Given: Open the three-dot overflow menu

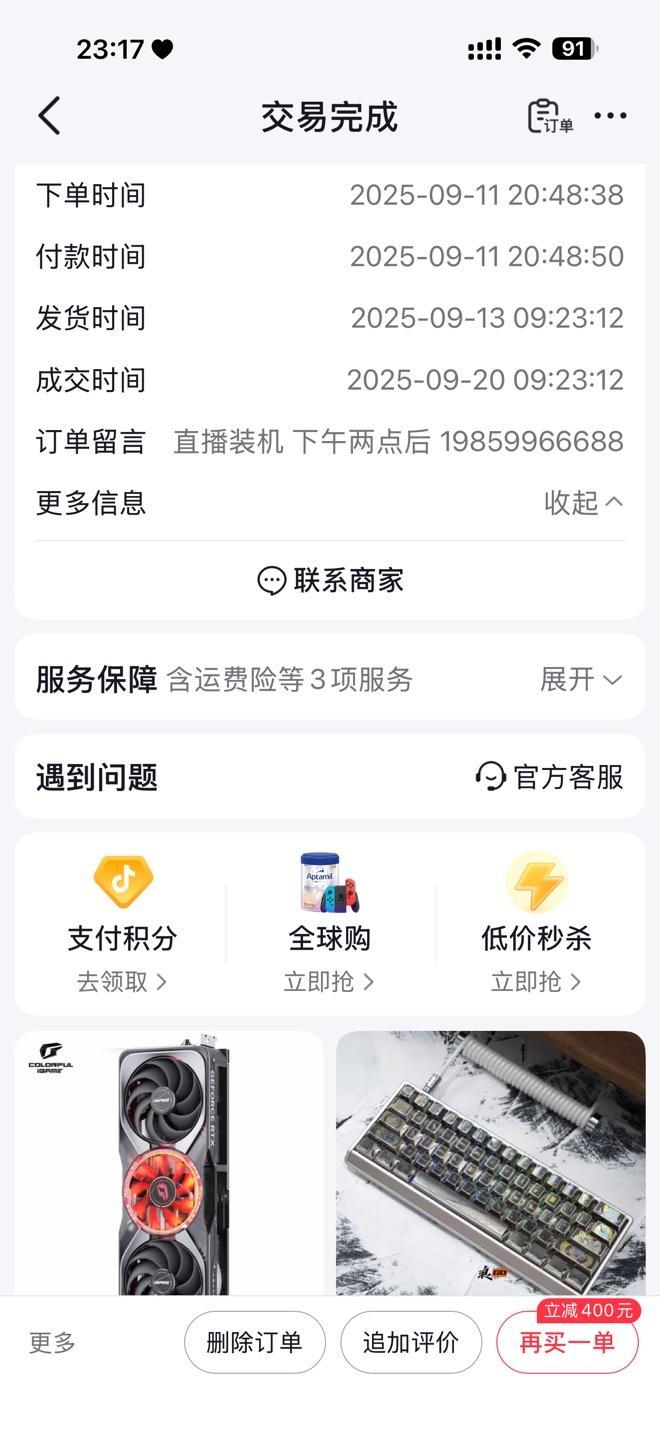Looking at the screenshot, I should click(610, 116).
